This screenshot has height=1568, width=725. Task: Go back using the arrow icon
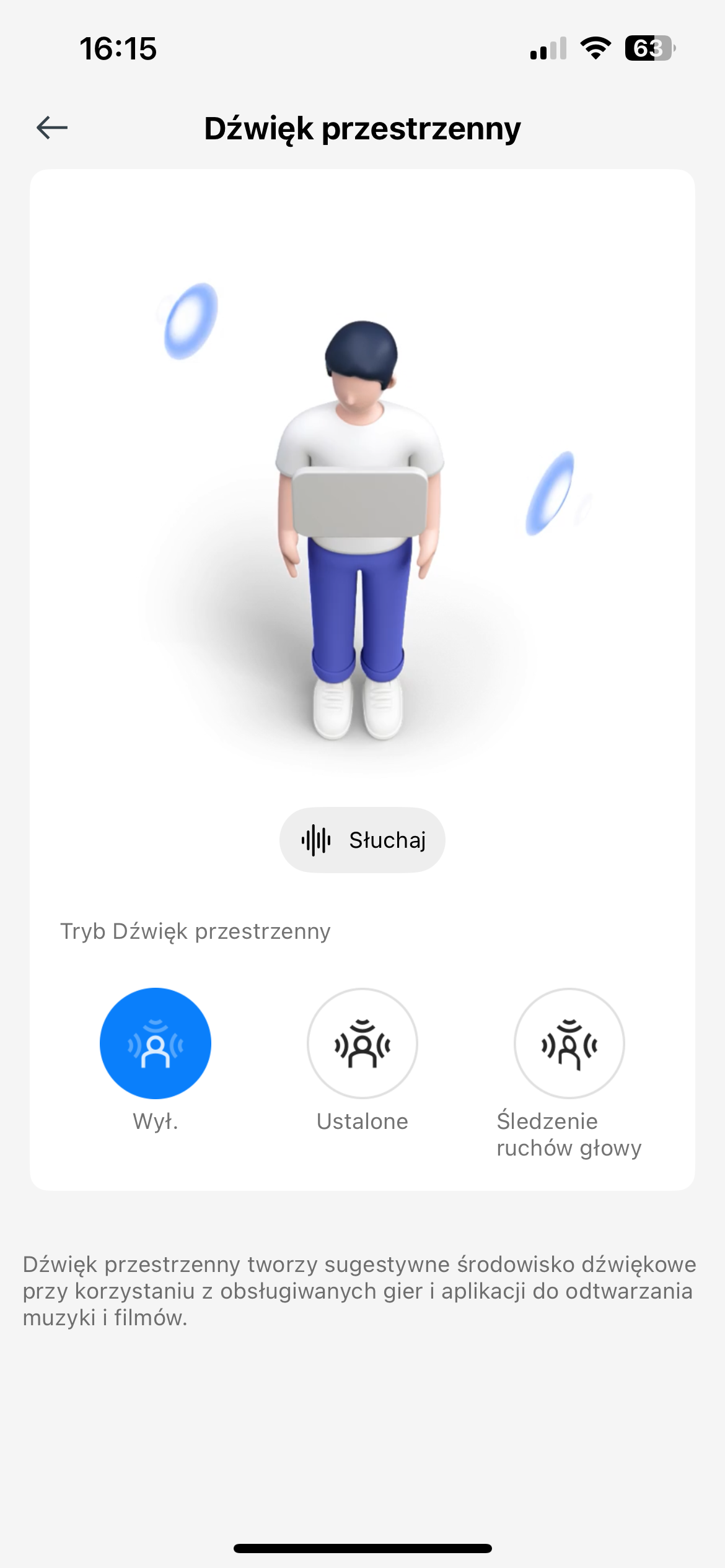point(52,128)
